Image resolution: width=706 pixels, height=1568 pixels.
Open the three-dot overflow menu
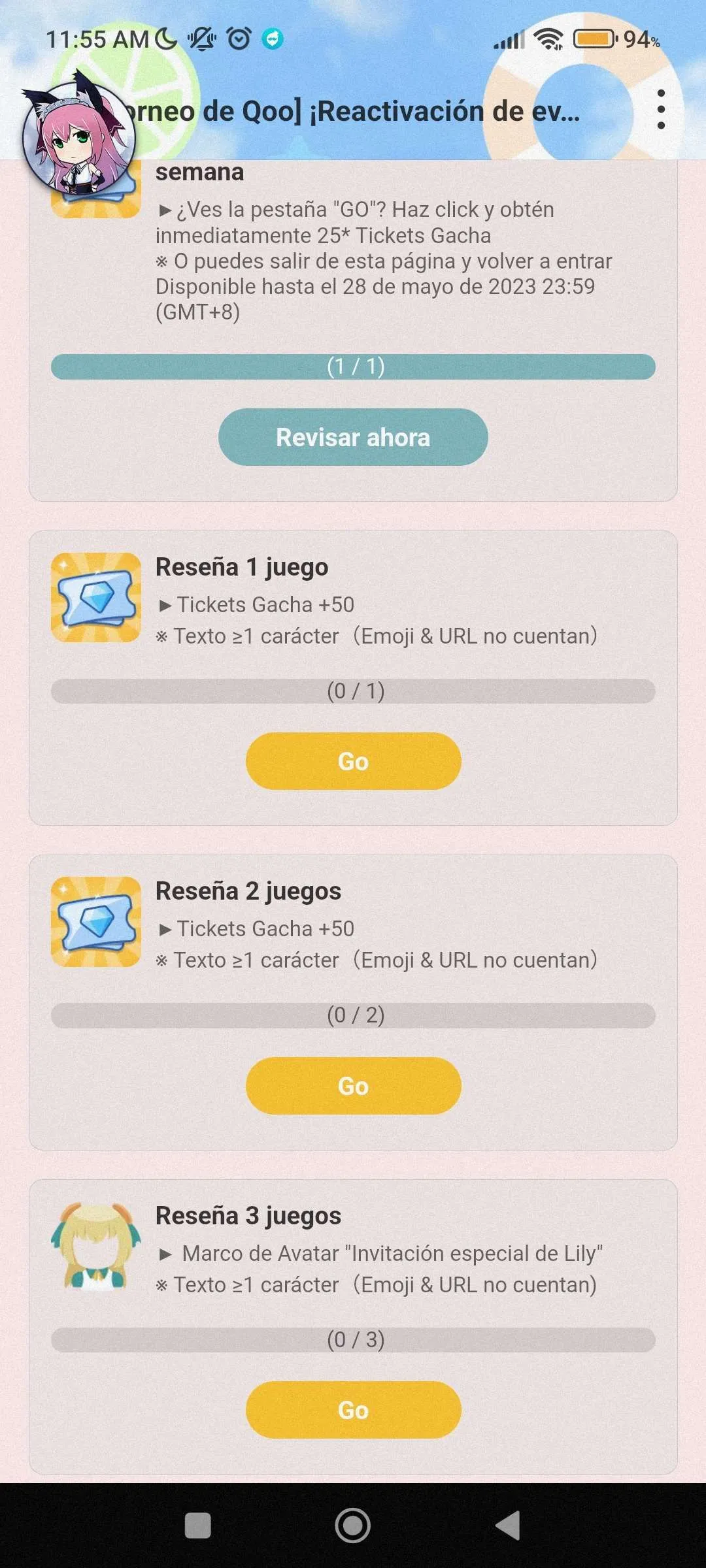pyautogui.click(x=661, y=110)
